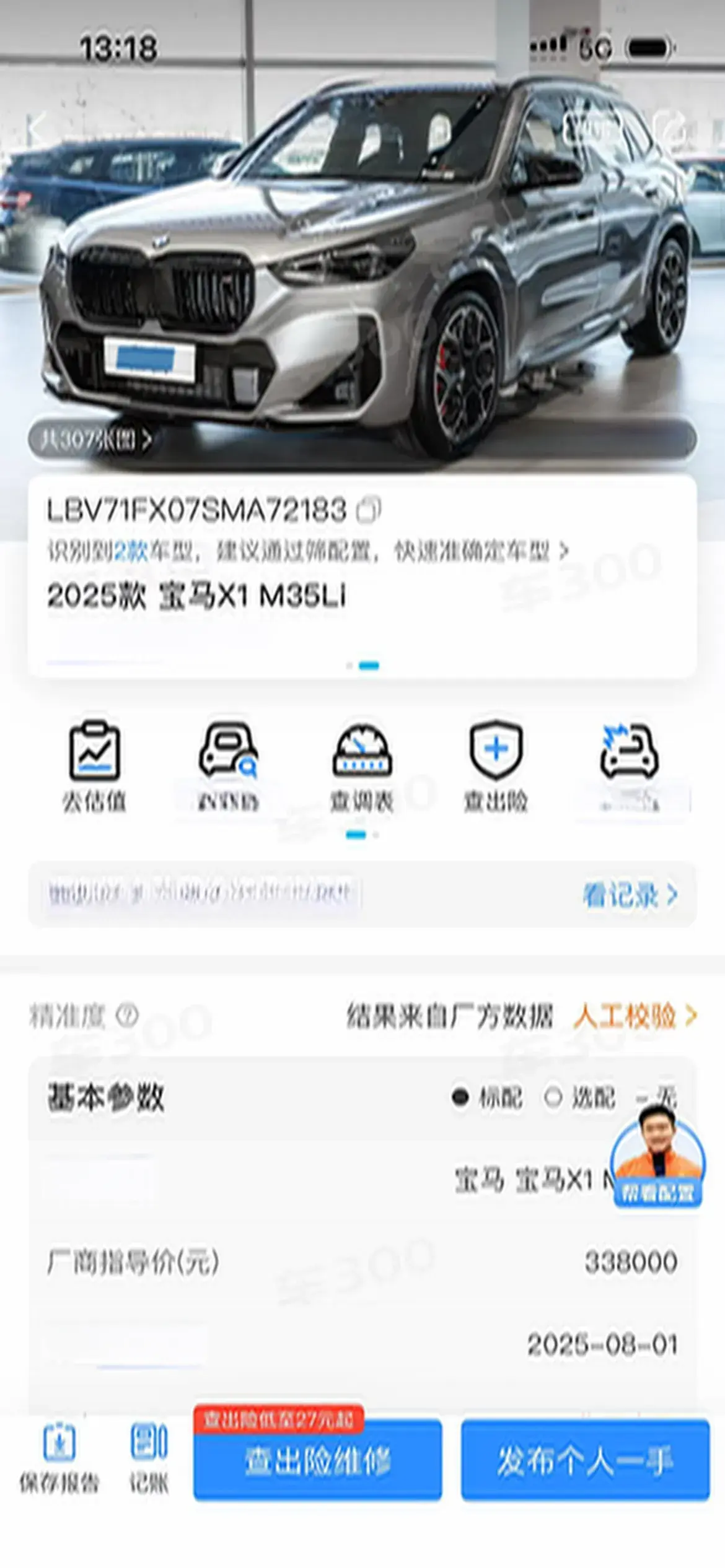Open 去估值 valuation shortcut
Image resolution: width=725 pixels, height=1568 pixels.
pos(94,767)
